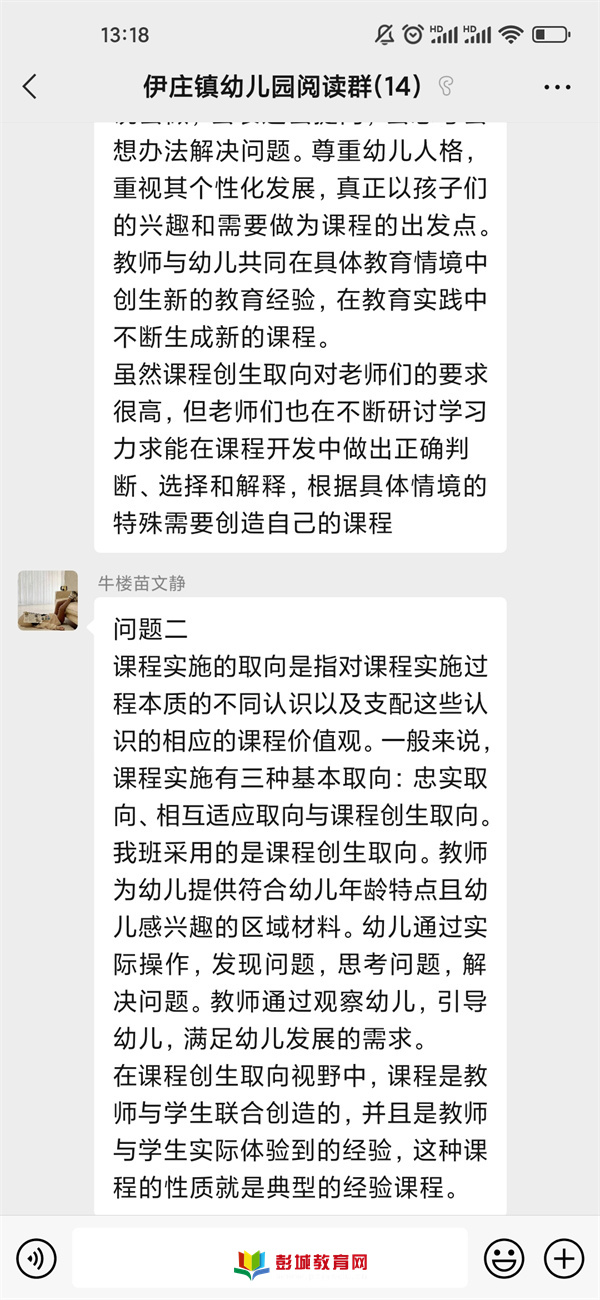Go back from the group chat
Screen dimensions: 600x1300
30,87
